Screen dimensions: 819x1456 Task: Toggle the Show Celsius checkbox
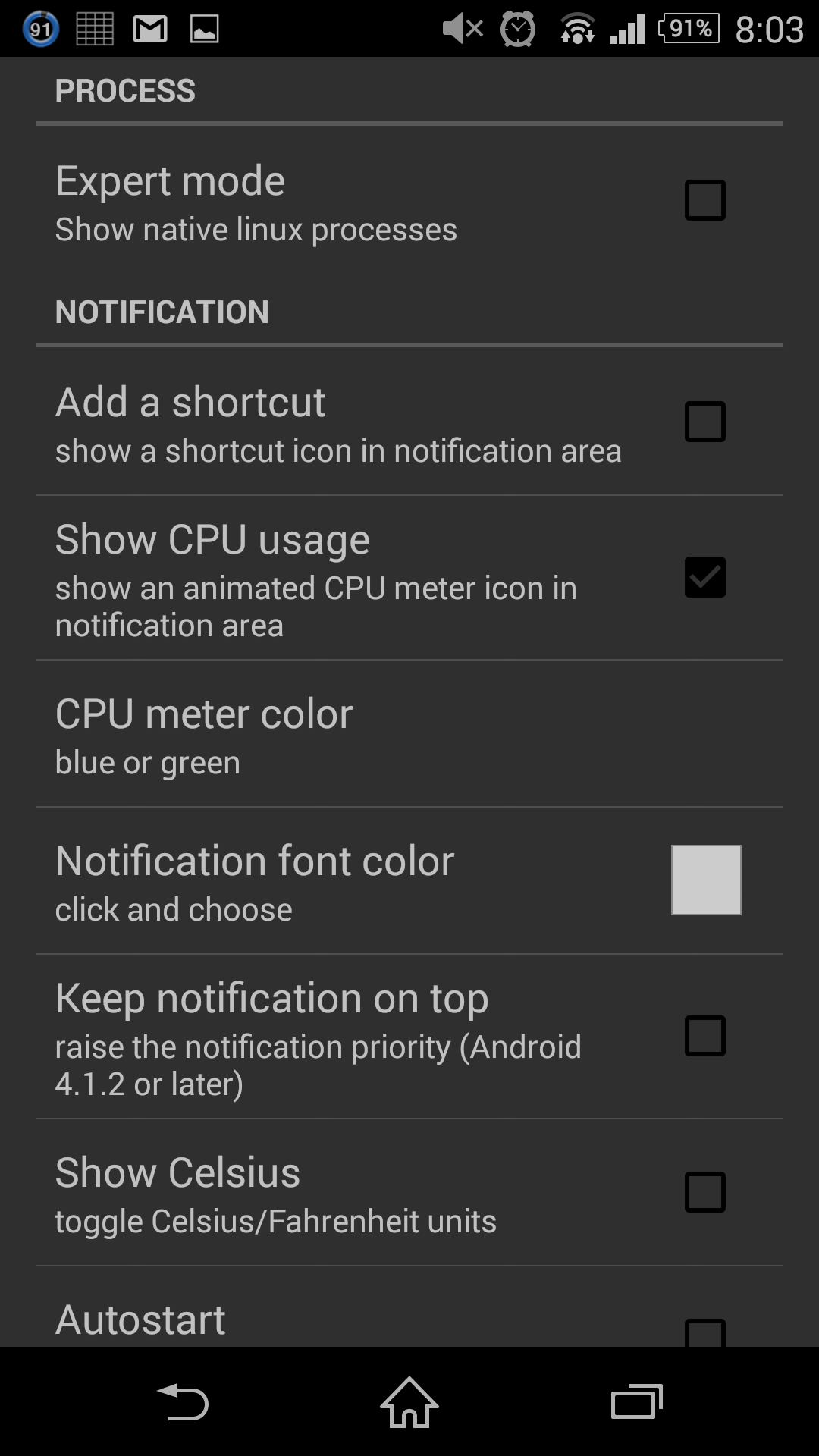(704, 1192)
